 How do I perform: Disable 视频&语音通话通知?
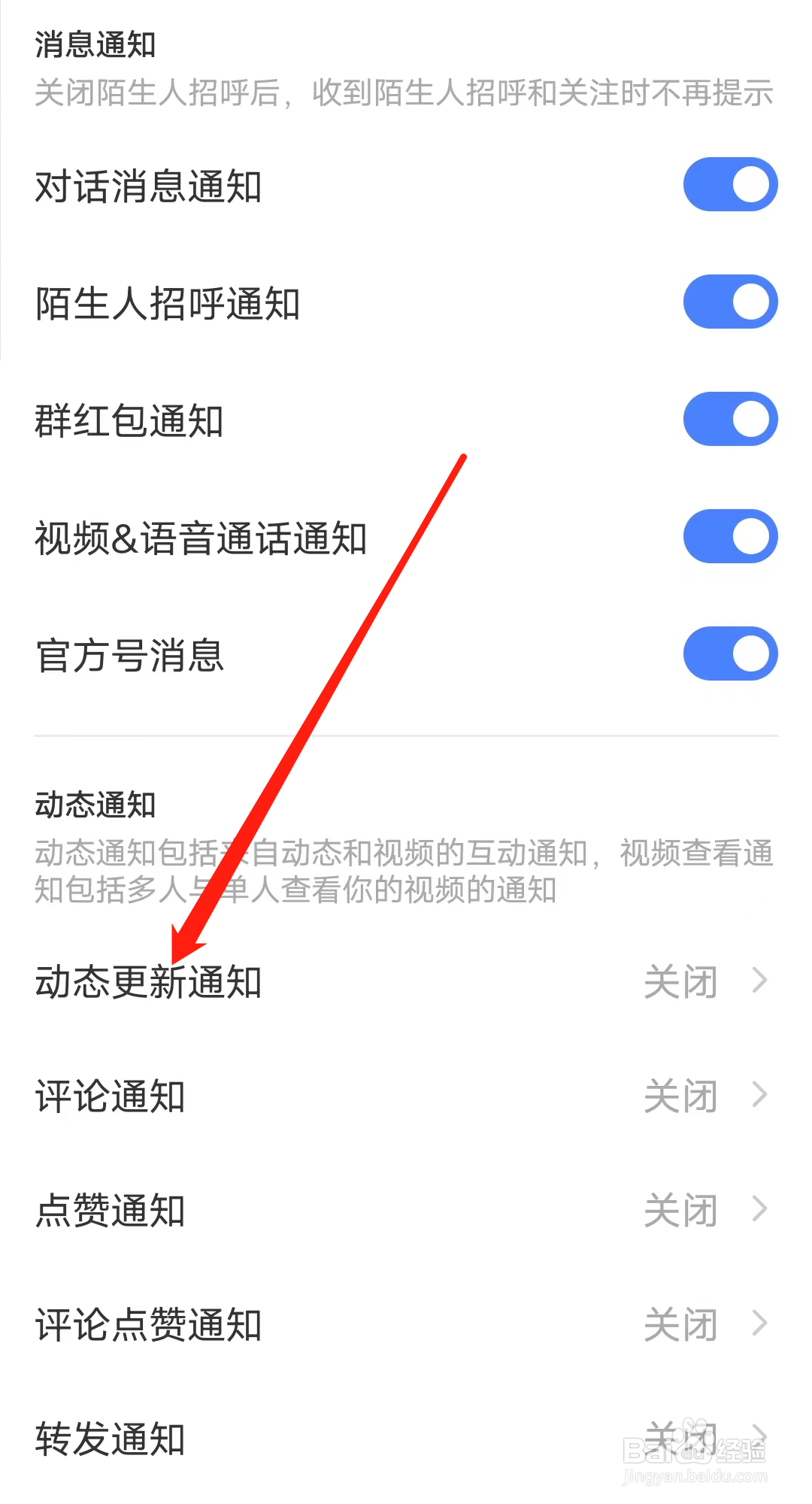pos(729,535)
